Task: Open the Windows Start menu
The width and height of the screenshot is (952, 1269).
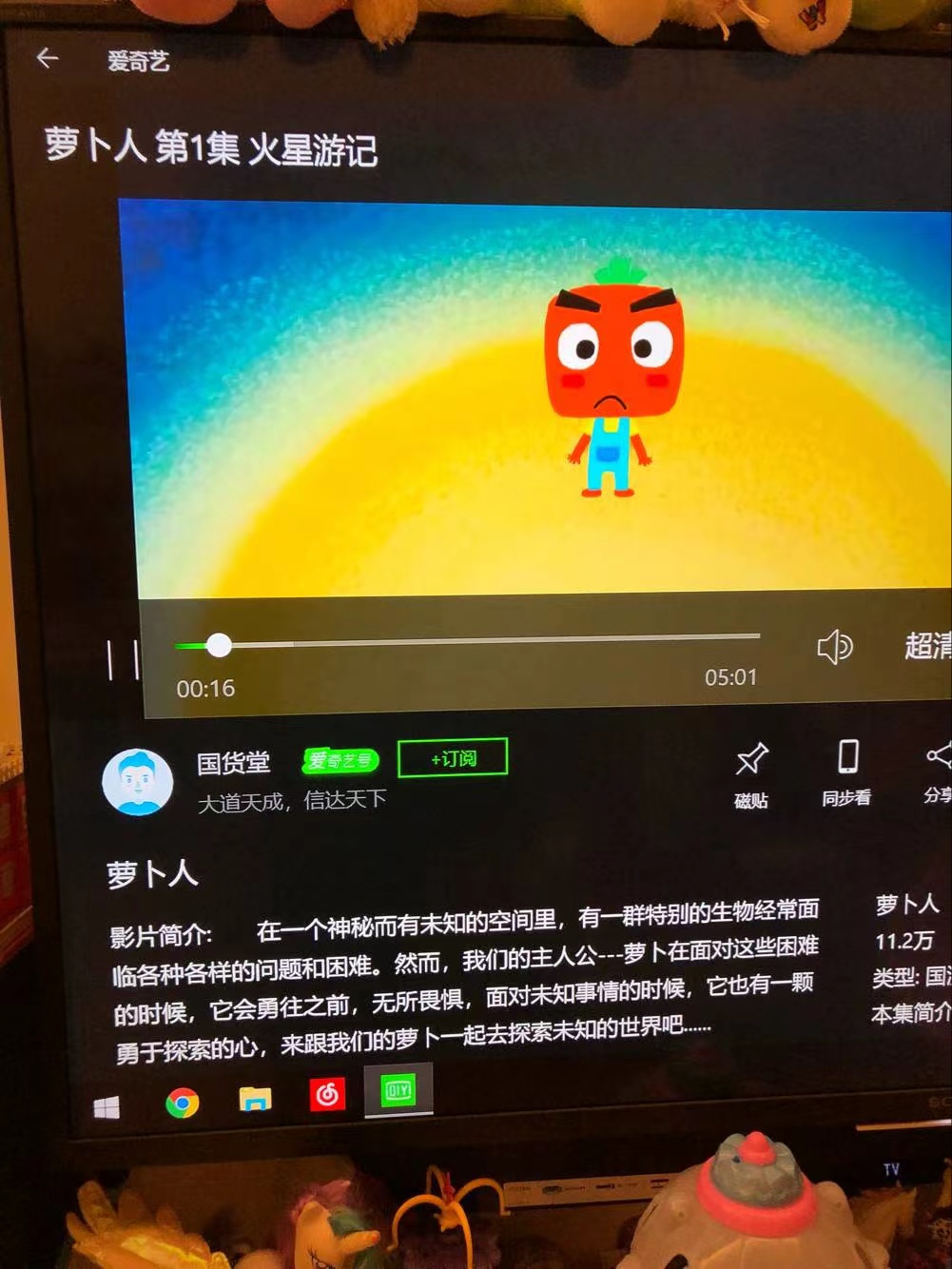Action: click(x=107, y=1106)
